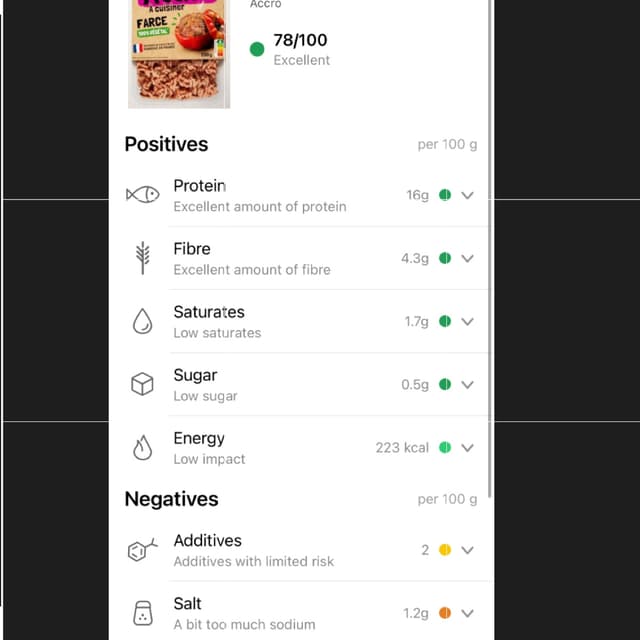
Task: Expand the Energy 223 kcal row
Action: tap(467, 447)
